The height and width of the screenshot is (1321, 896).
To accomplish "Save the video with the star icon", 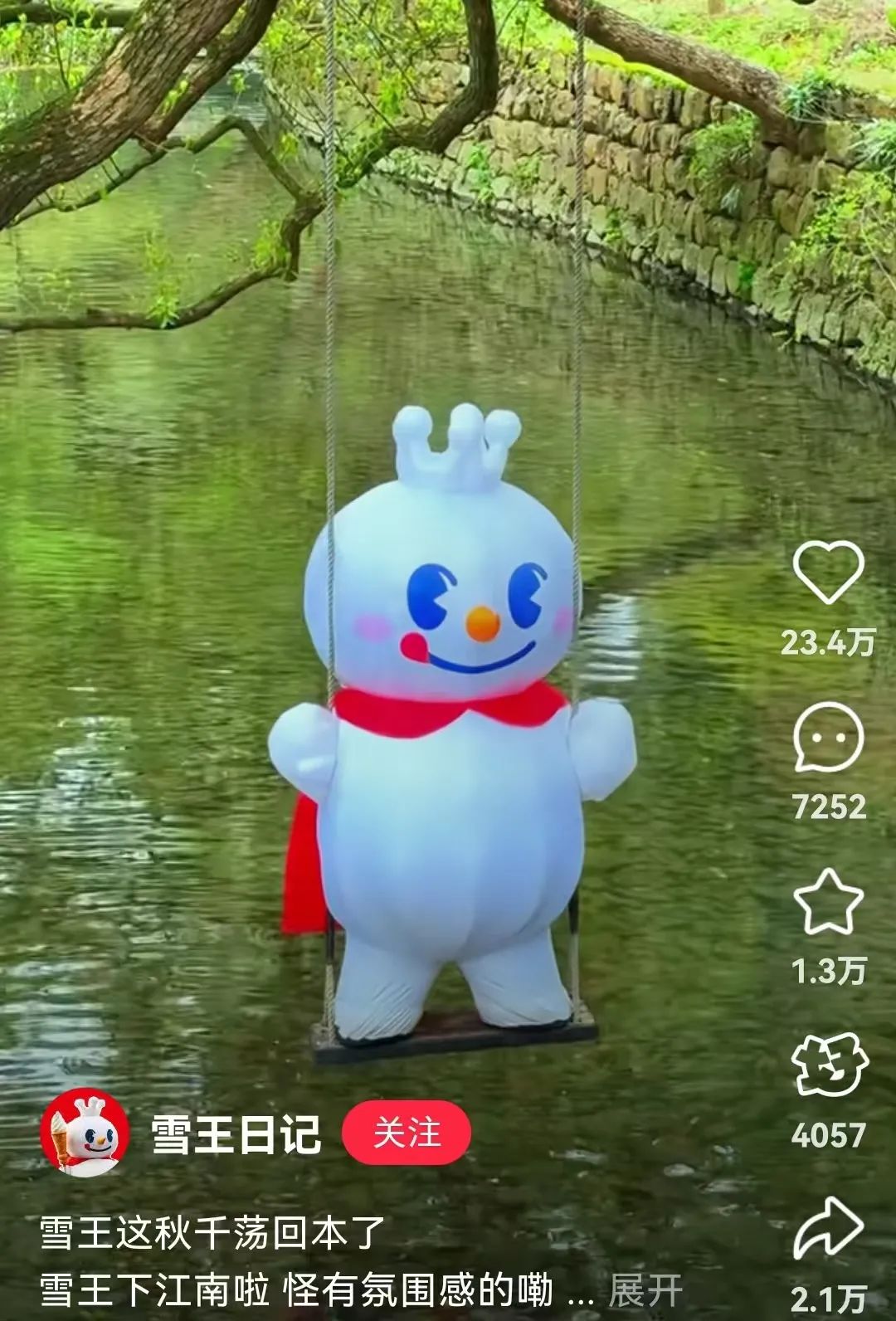I will click(x=828, y=901).
